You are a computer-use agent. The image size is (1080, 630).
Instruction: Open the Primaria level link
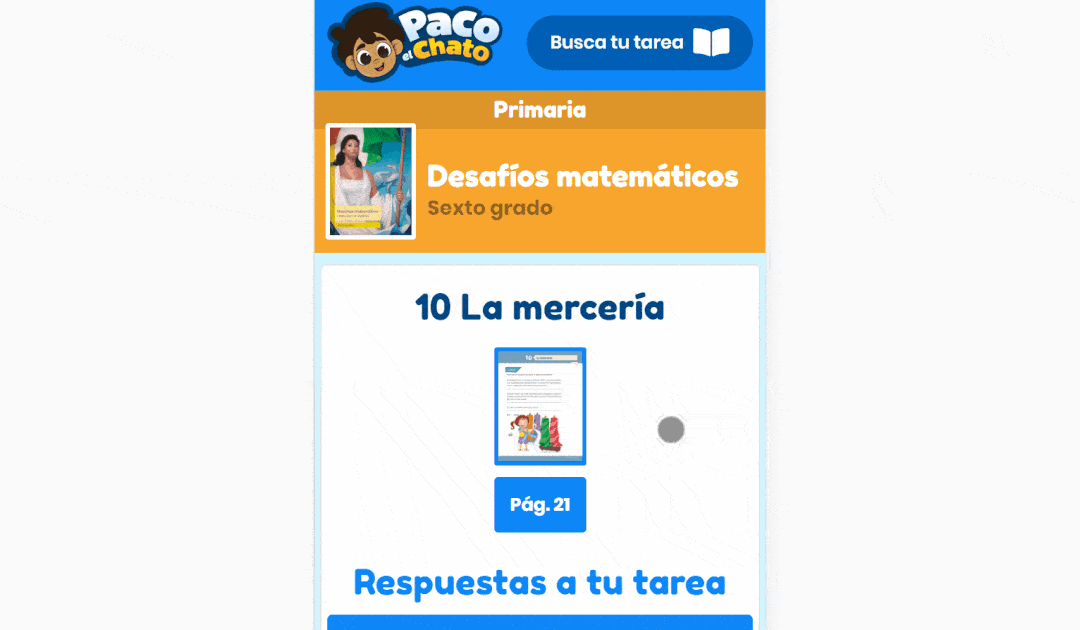pyautogui.click(x=539, y=110)
